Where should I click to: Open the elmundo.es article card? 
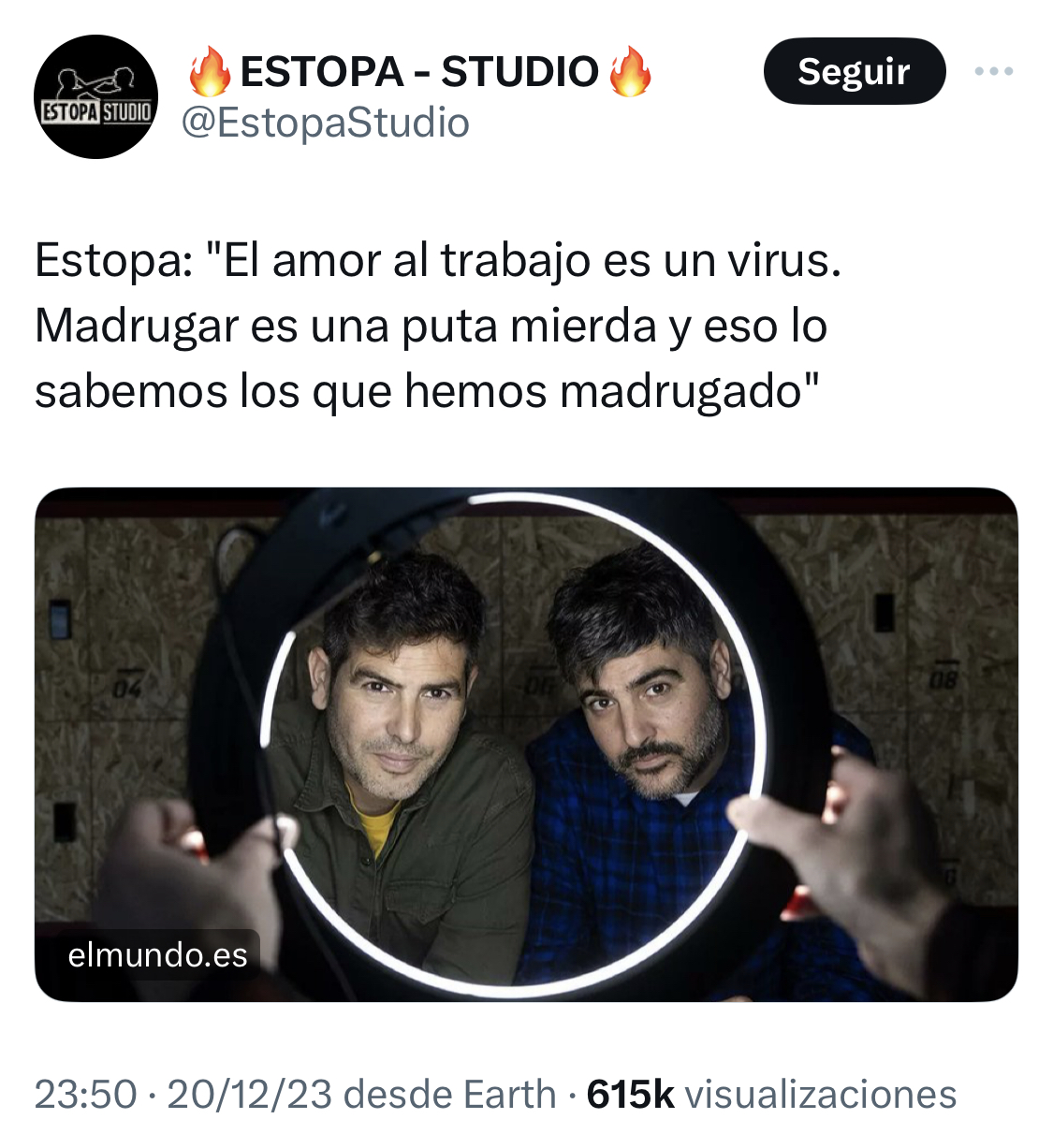[526, 744]
